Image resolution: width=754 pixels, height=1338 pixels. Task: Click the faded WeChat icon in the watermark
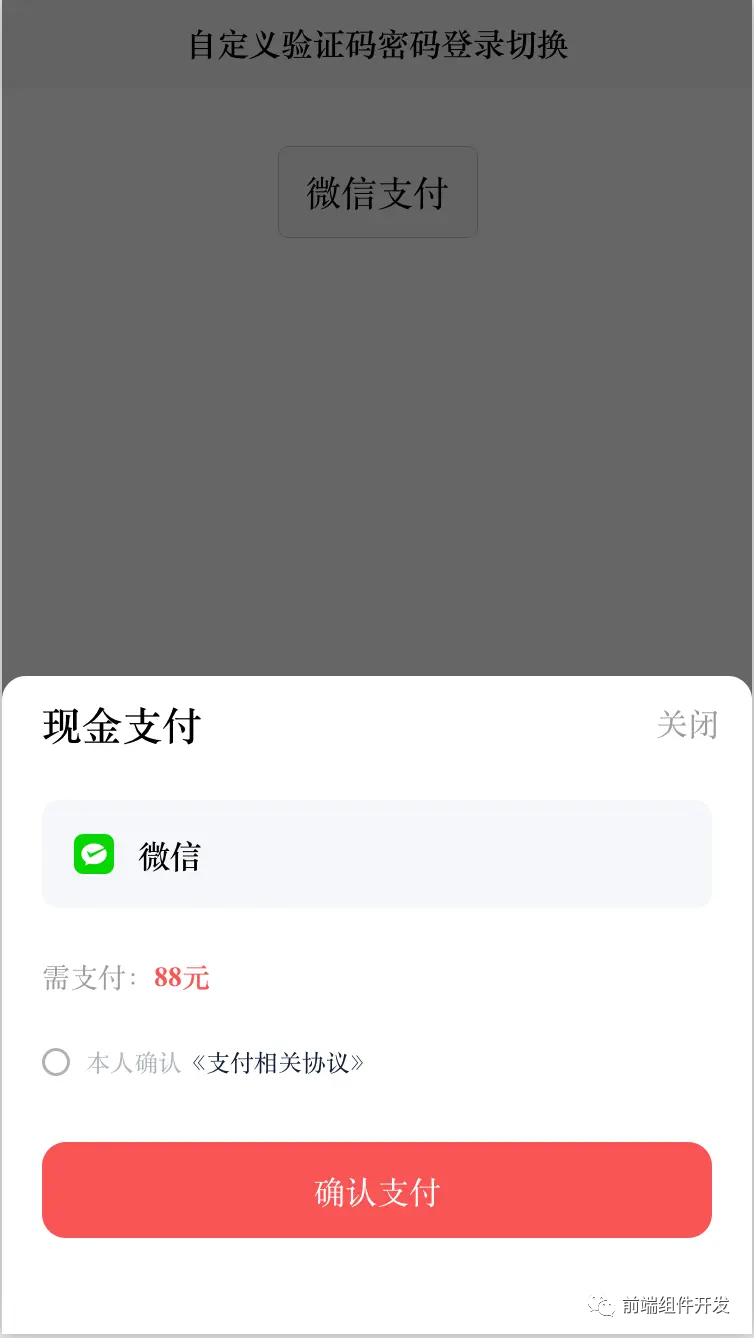[x=602, y=1305]
